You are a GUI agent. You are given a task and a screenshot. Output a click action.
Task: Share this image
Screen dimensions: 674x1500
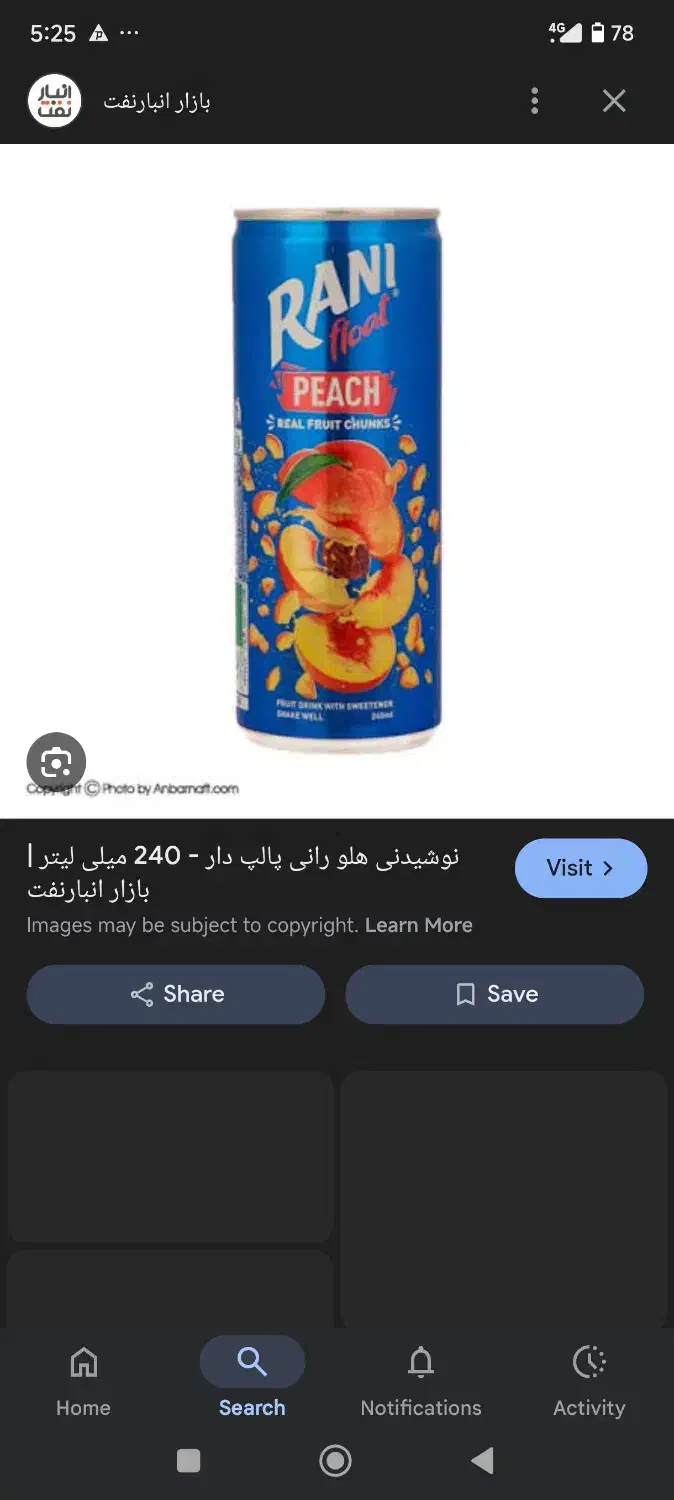(176, 994)
